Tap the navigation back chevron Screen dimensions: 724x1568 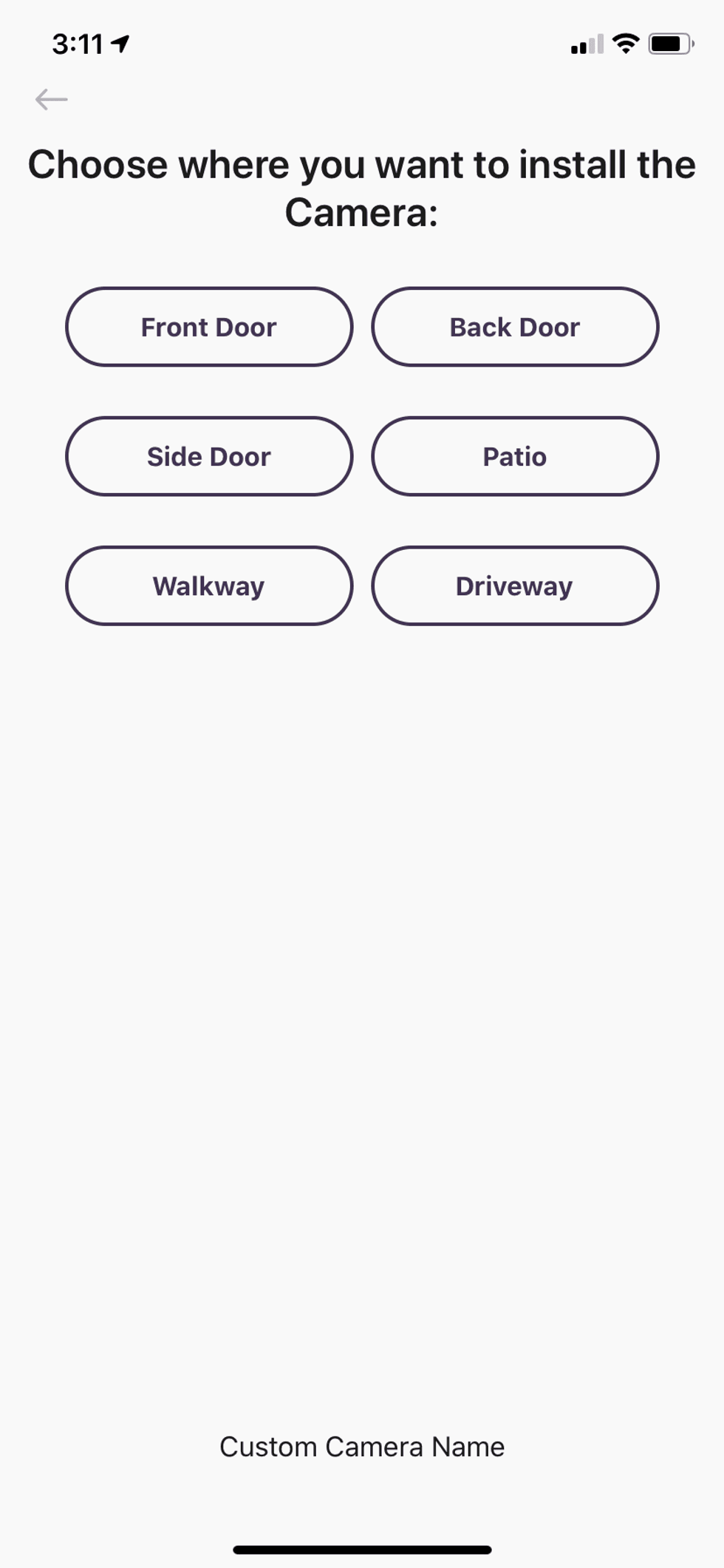[50, 98]
